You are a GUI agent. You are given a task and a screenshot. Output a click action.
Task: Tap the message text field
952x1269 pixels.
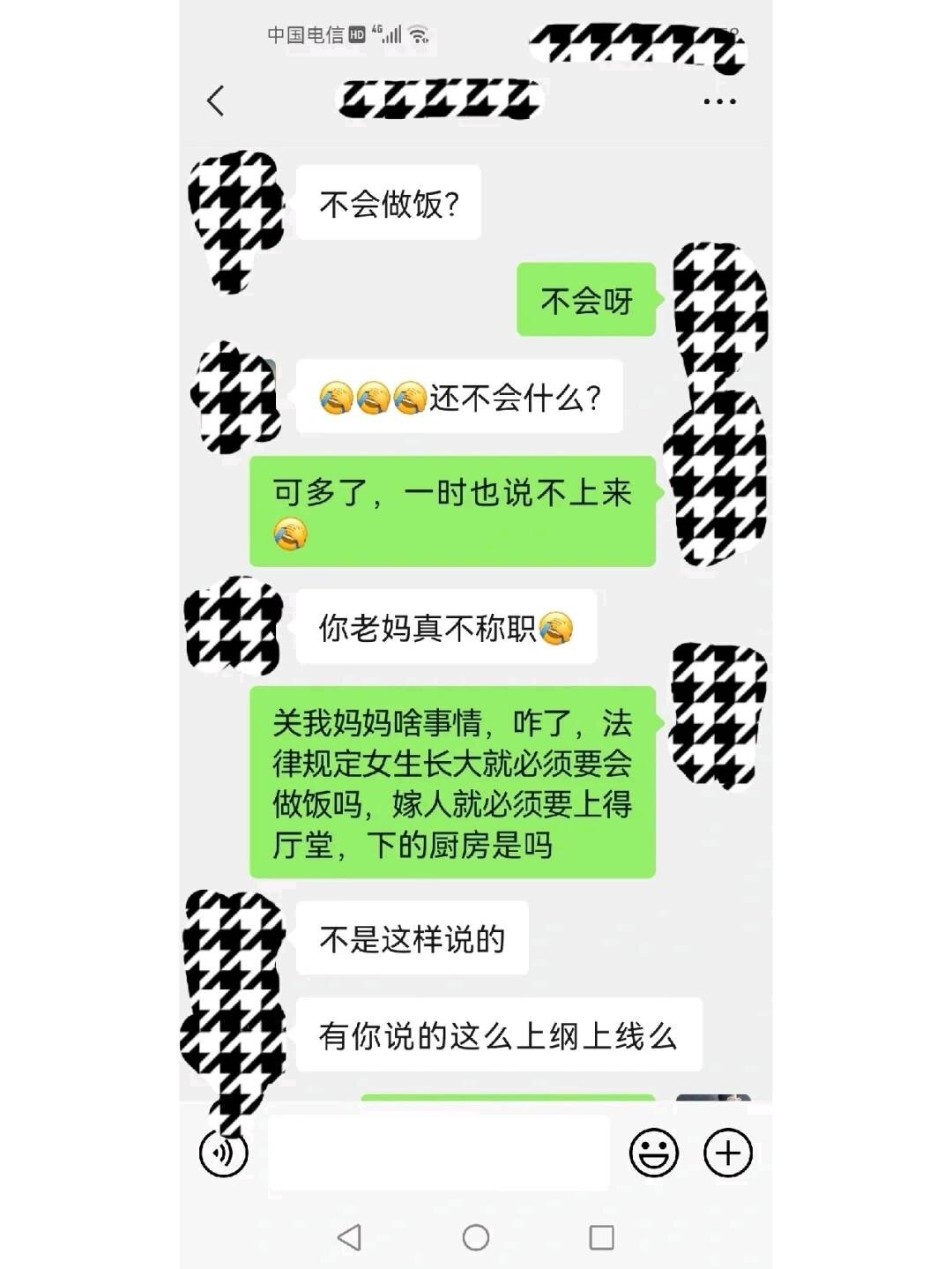tap(438, 1152)
